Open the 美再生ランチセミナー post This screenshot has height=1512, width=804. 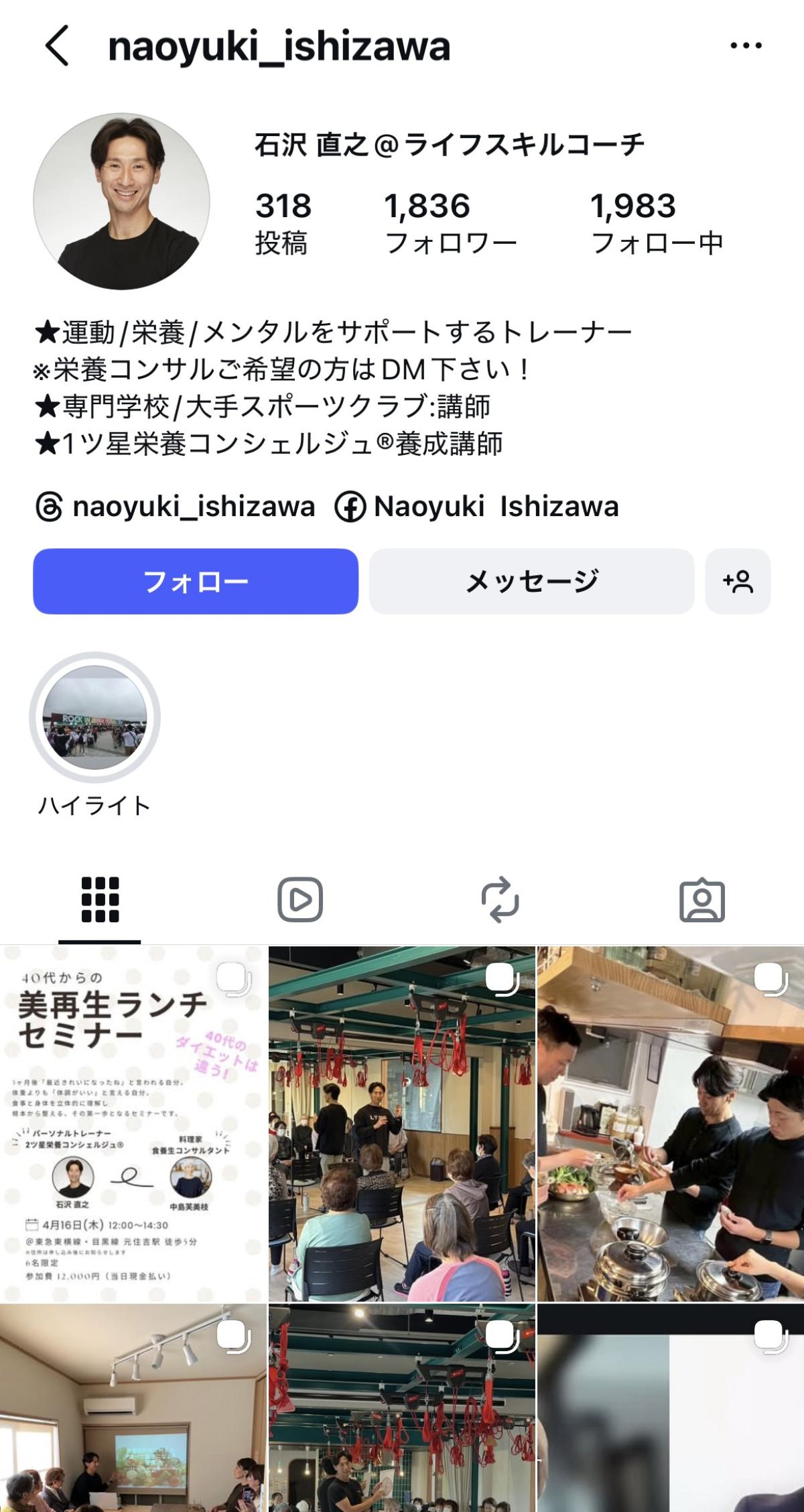click(x=133, y=1123)
